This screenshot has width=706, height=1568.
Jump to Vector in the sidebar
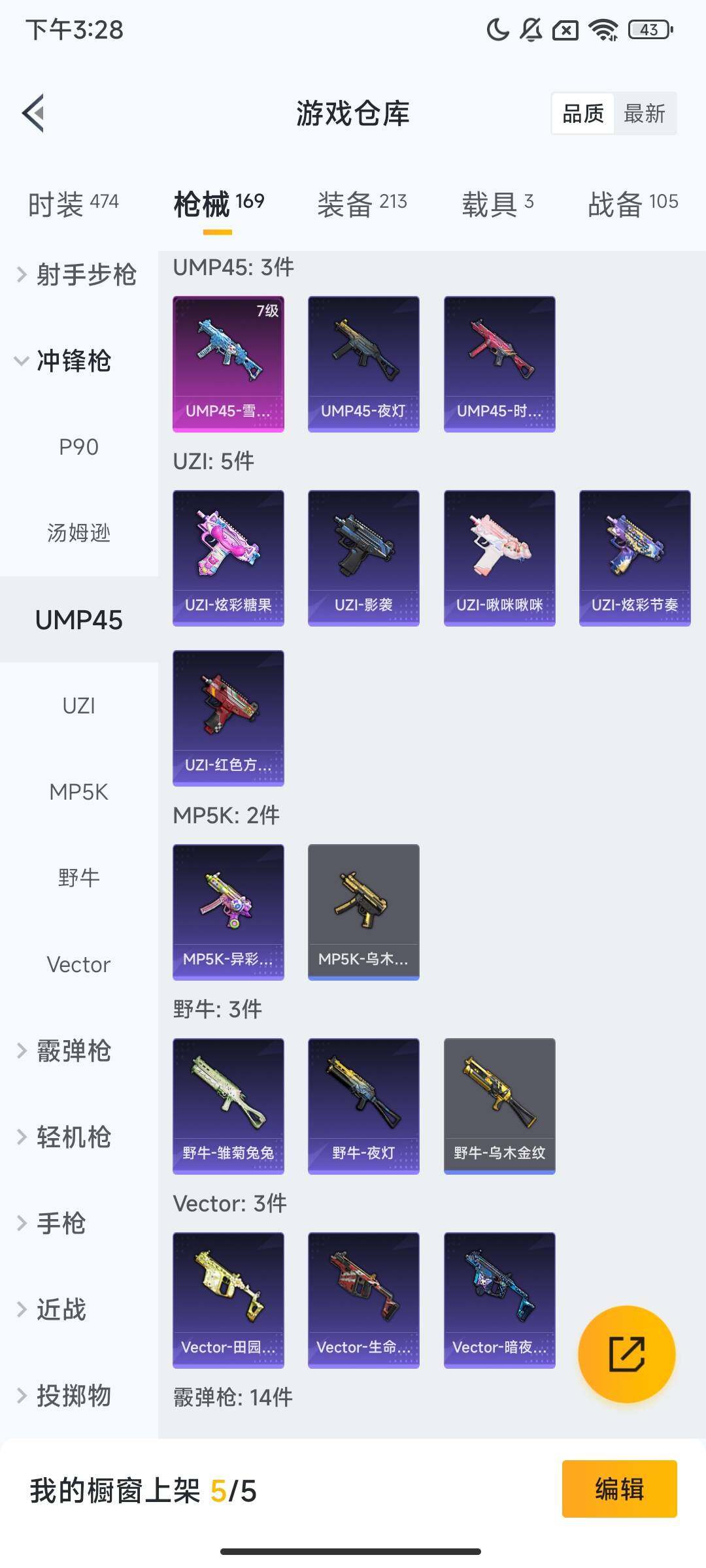(78, 964)
